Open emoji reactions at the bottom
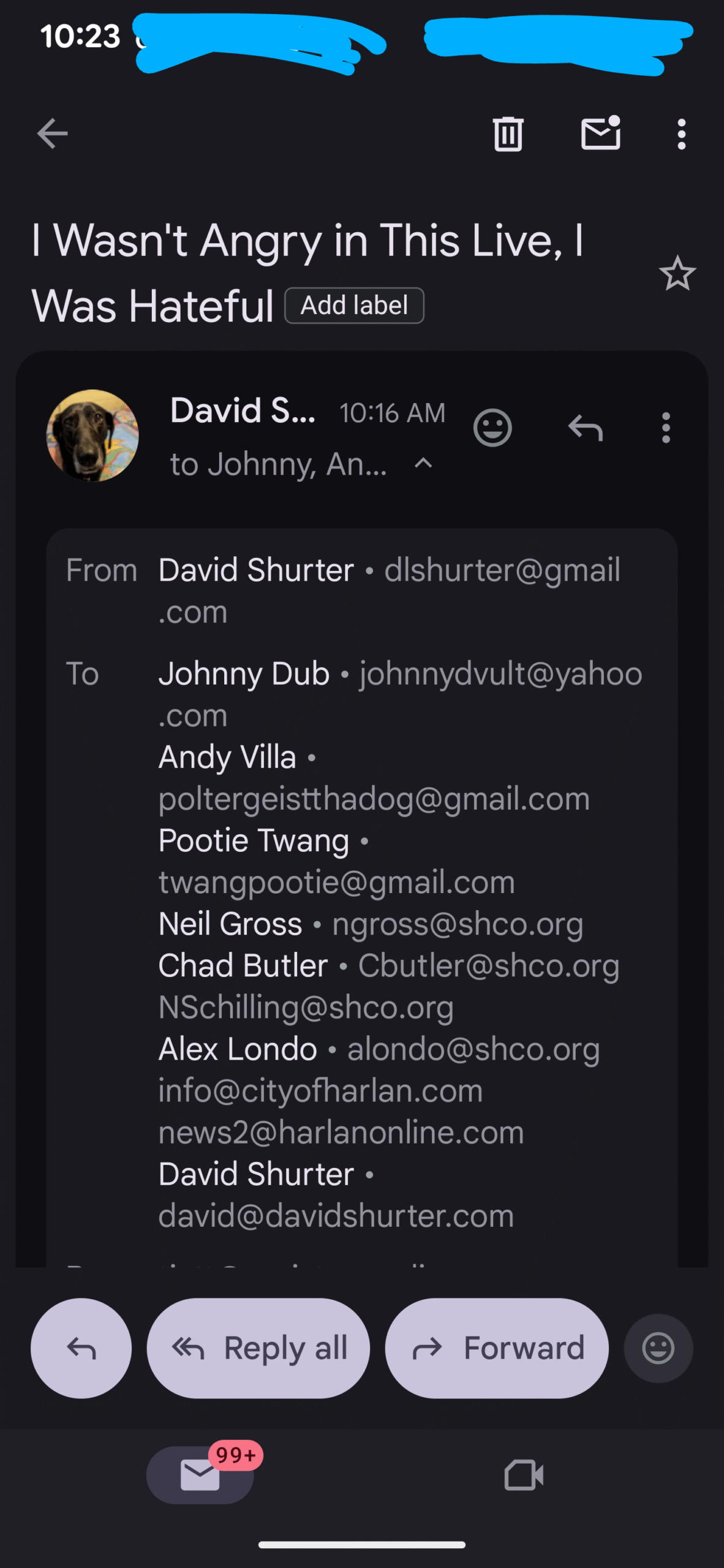The image size is (724, 1568). [x=658, y=1348]
